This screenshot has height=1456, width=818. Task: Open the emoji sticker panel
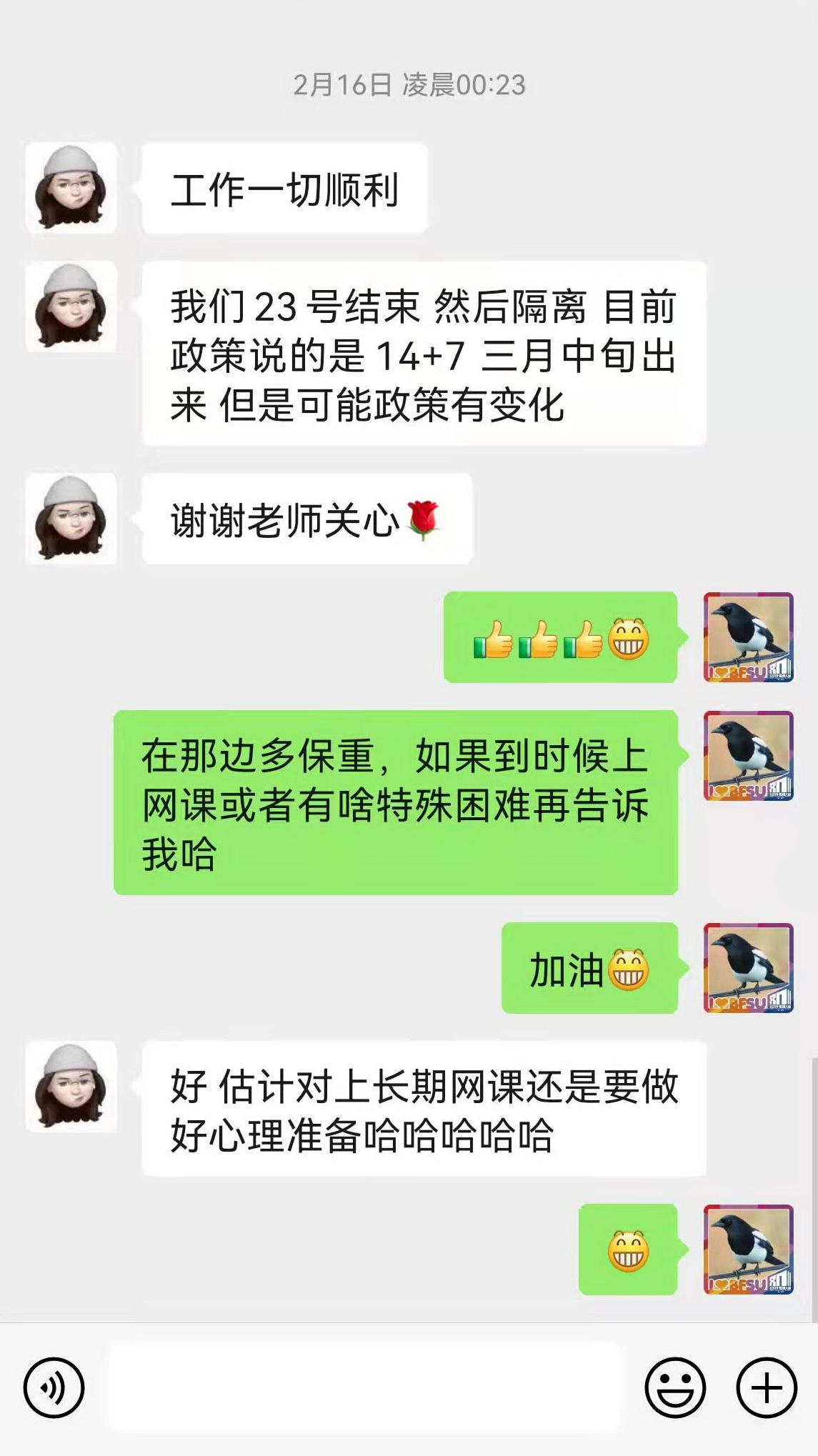point(675,1387)
